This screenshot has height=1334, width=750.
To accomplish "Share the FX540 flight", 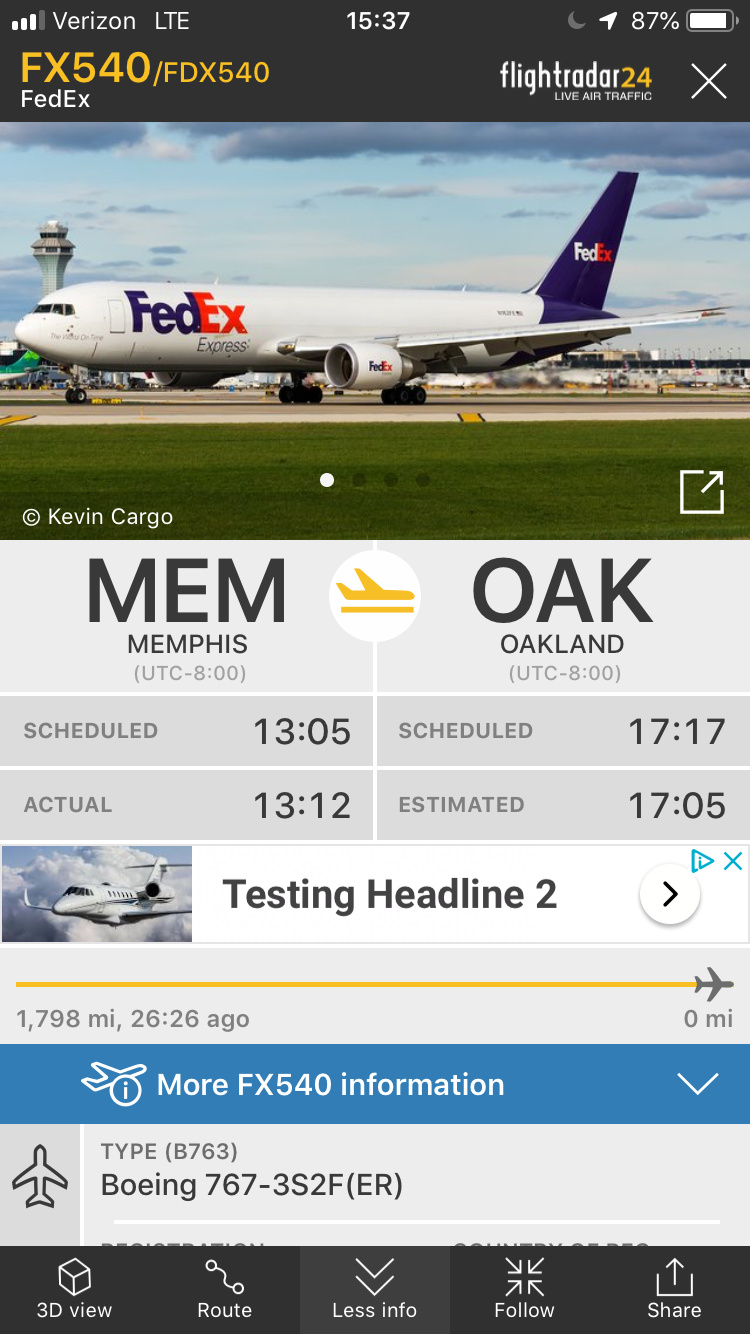I will pyautogui.click(x=674, y=1290).
